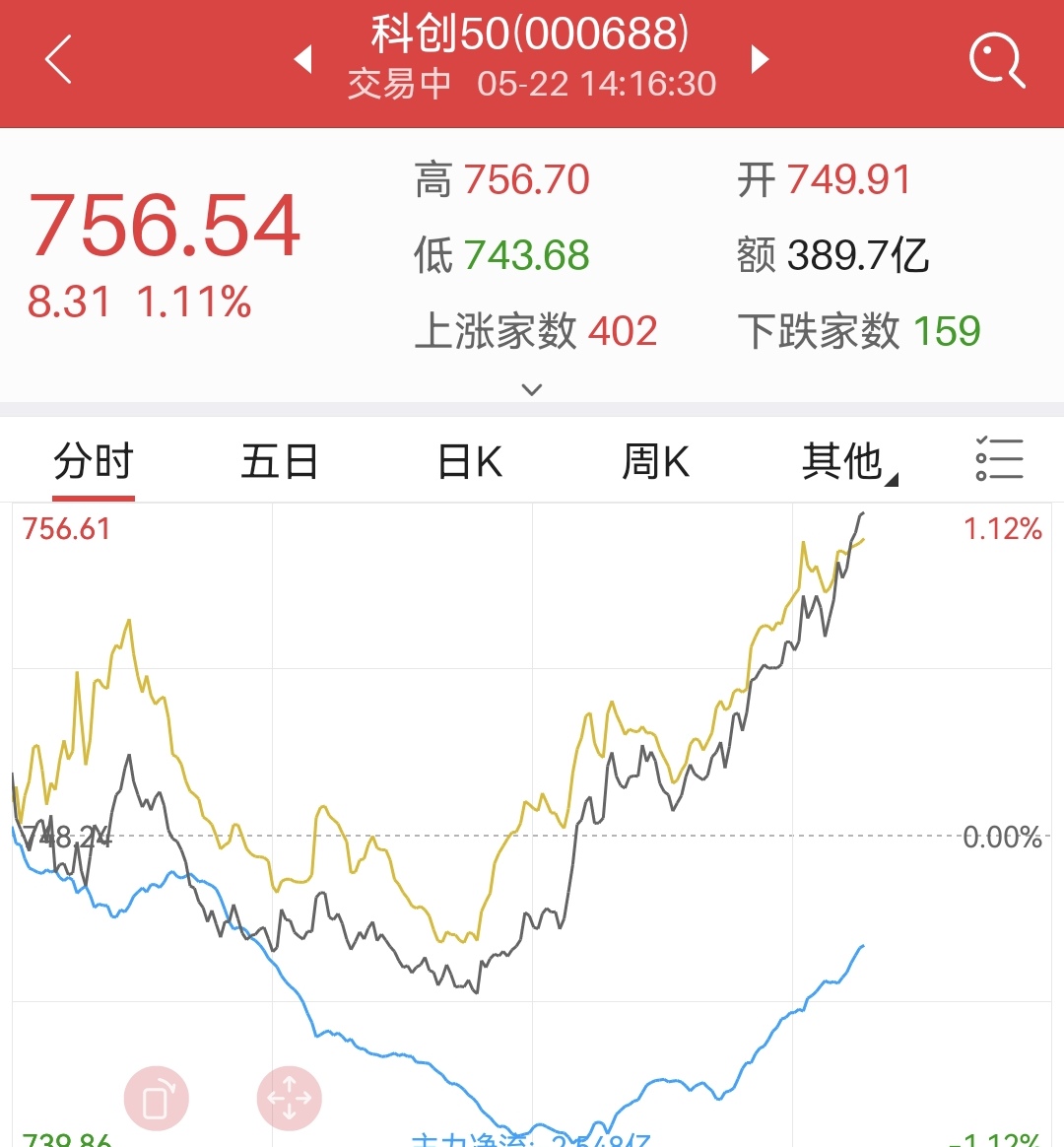The width and height of the screenshot is (1064, 1147).
Task: Switch to the next index
Action: click(760, 59)
